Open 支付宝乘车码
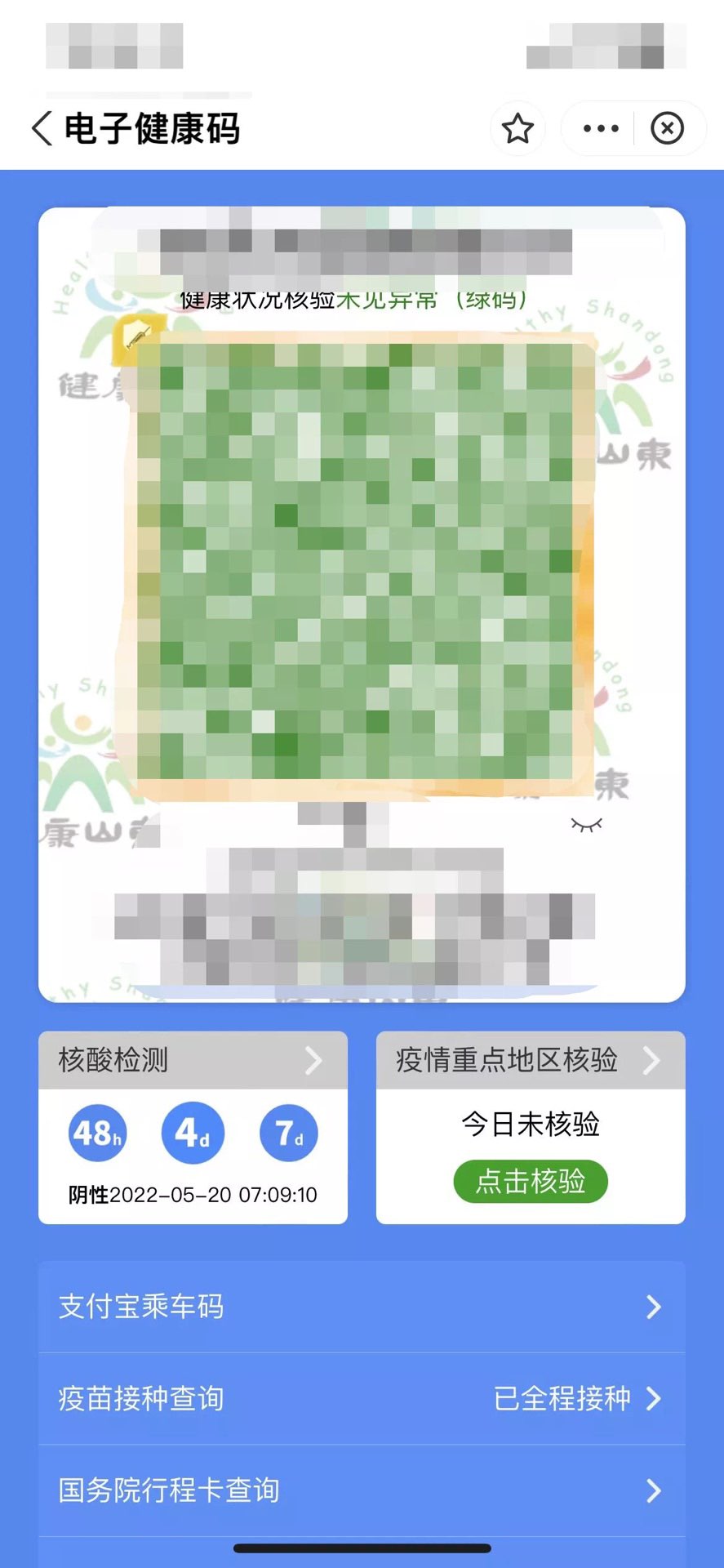The image size is (724, 1568). click(x=361, y=1307)
